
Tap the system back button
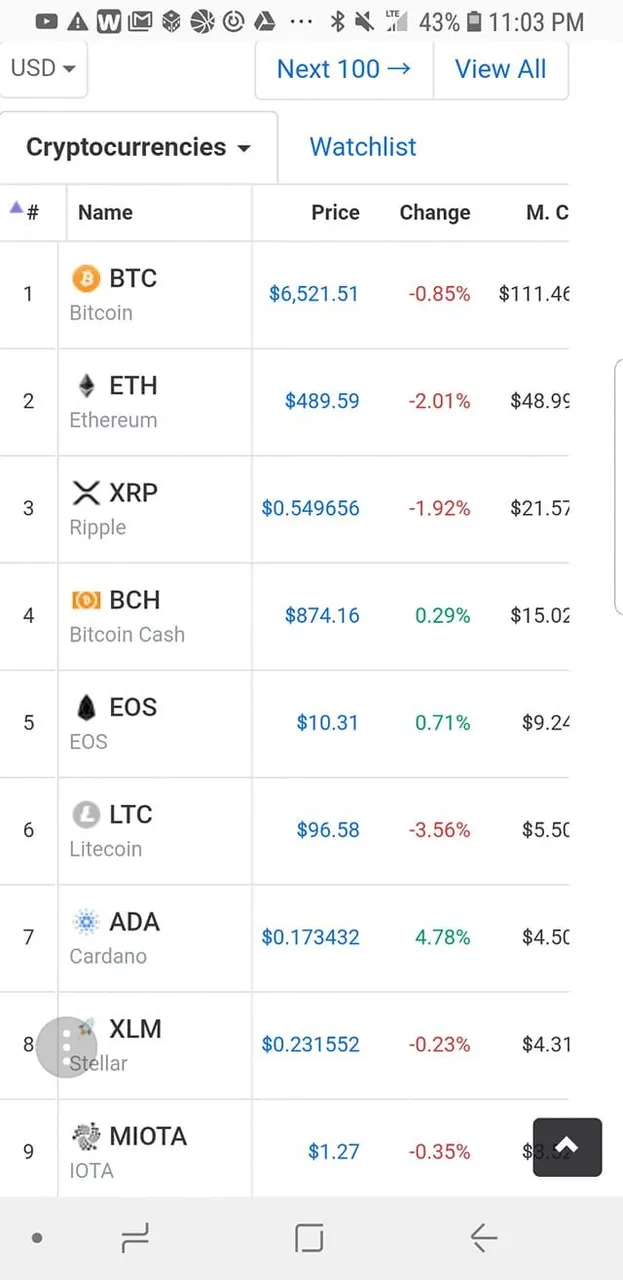click(483, 1238)
